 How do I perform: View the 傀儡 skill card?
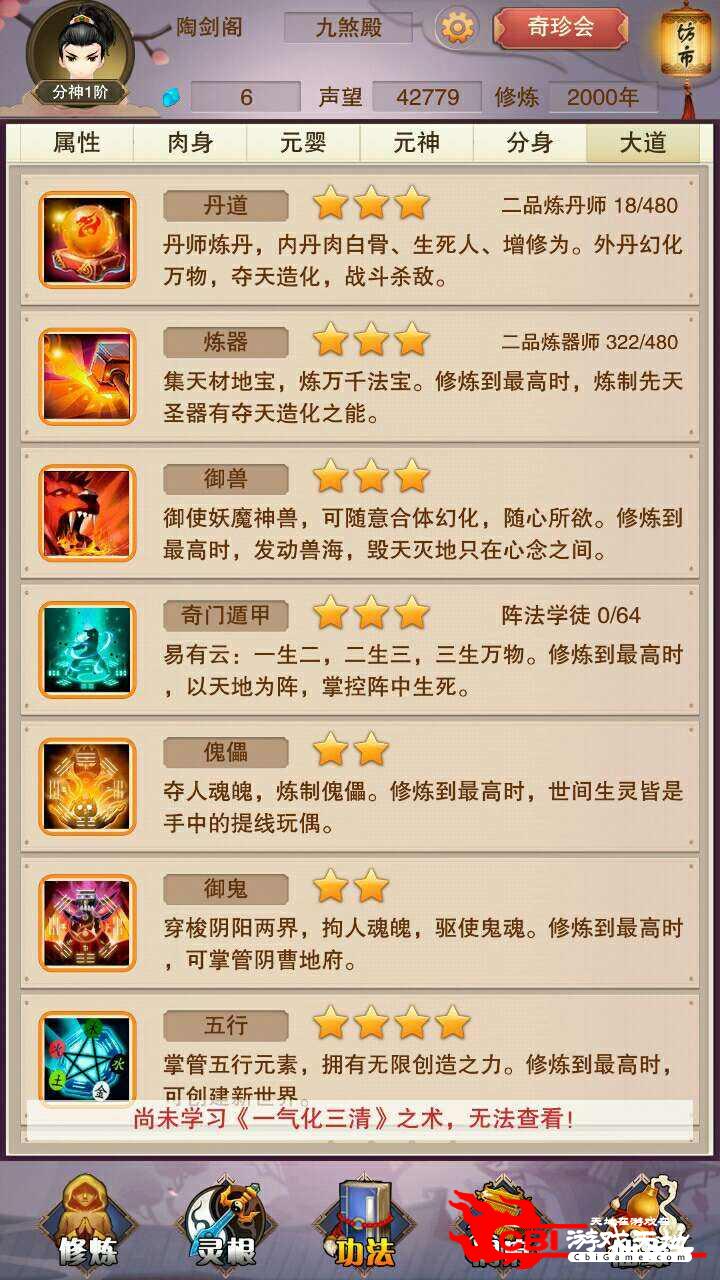(x=360, y=787)
